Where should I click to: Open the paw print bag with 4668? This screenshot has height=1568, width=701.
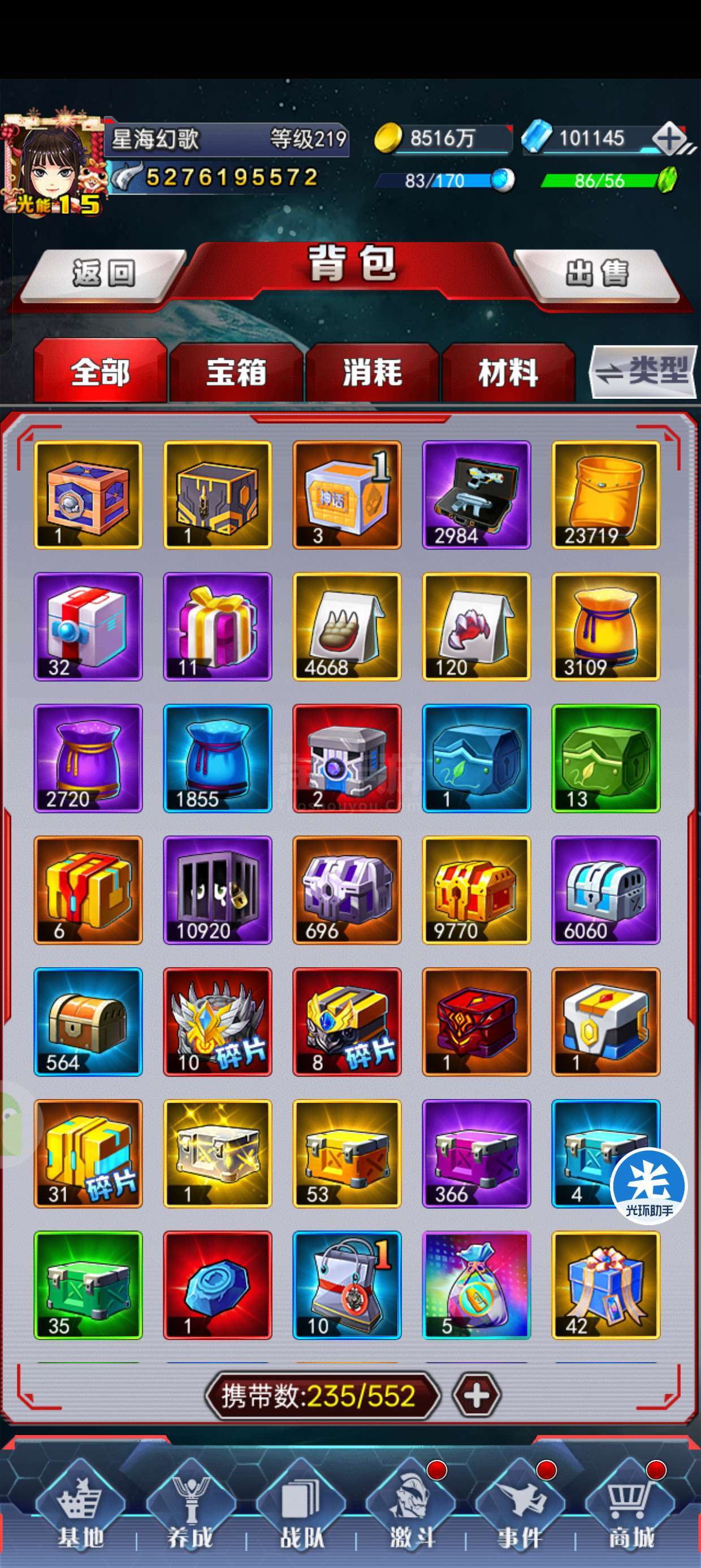click(x=347, y=626)
